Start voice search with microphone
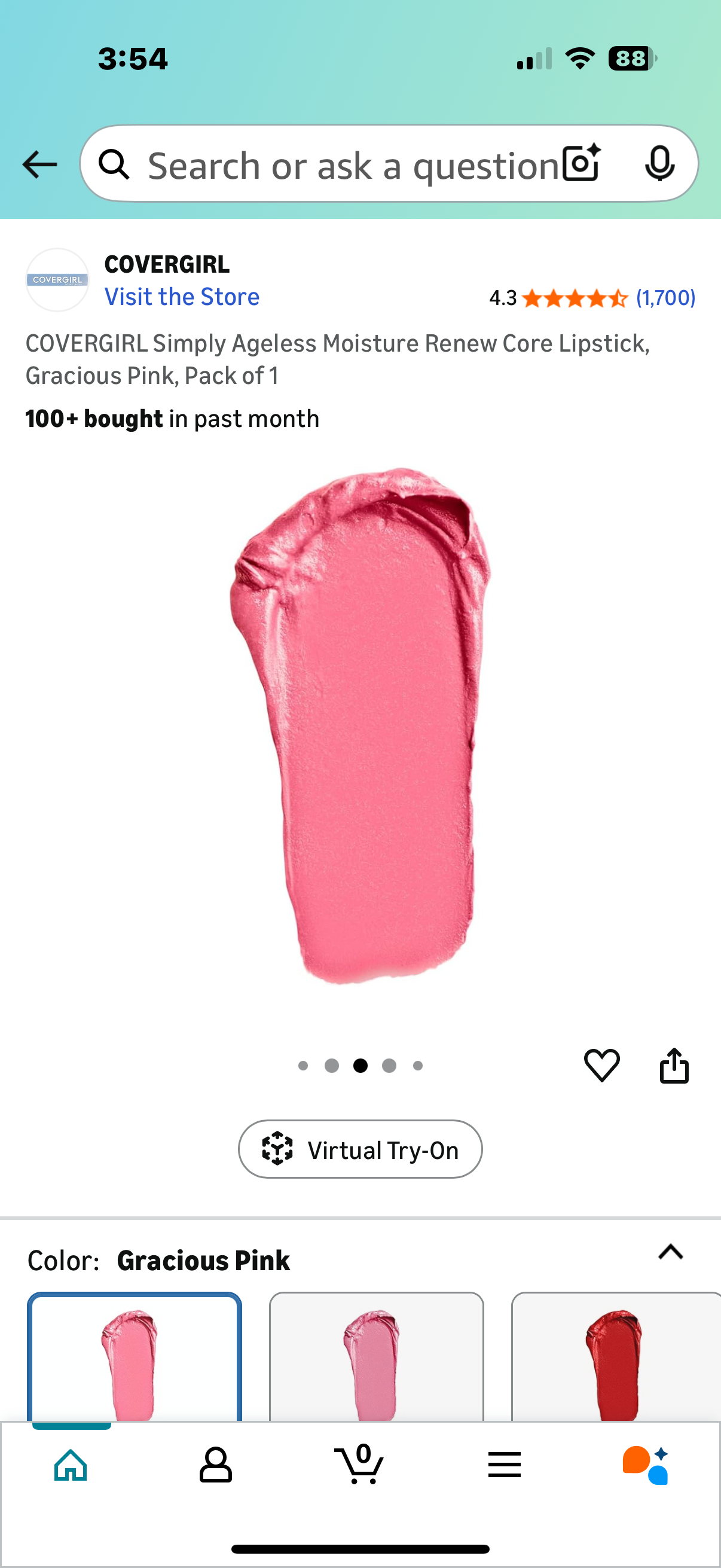 click(659, 164)
